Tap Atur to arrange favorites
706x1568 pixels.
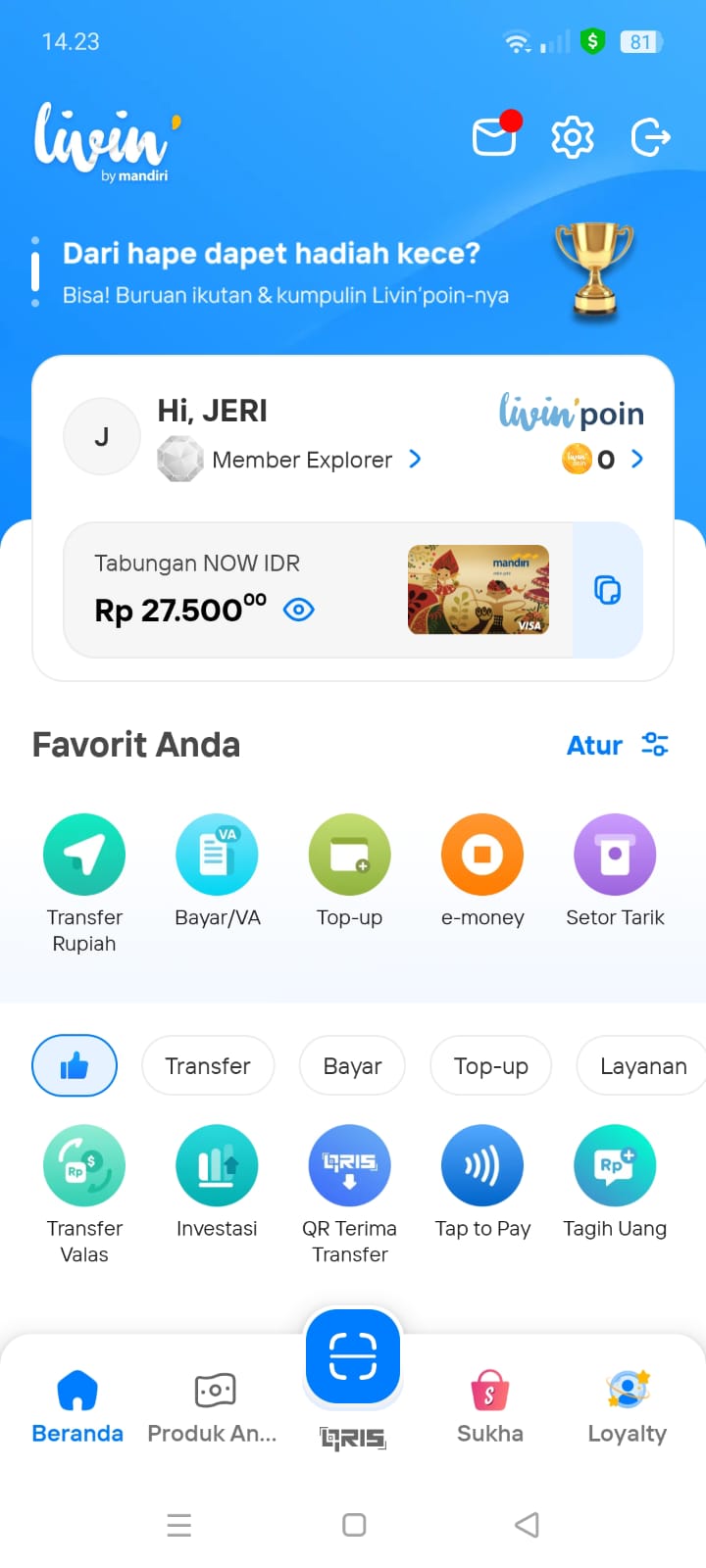tap(618, 745)
